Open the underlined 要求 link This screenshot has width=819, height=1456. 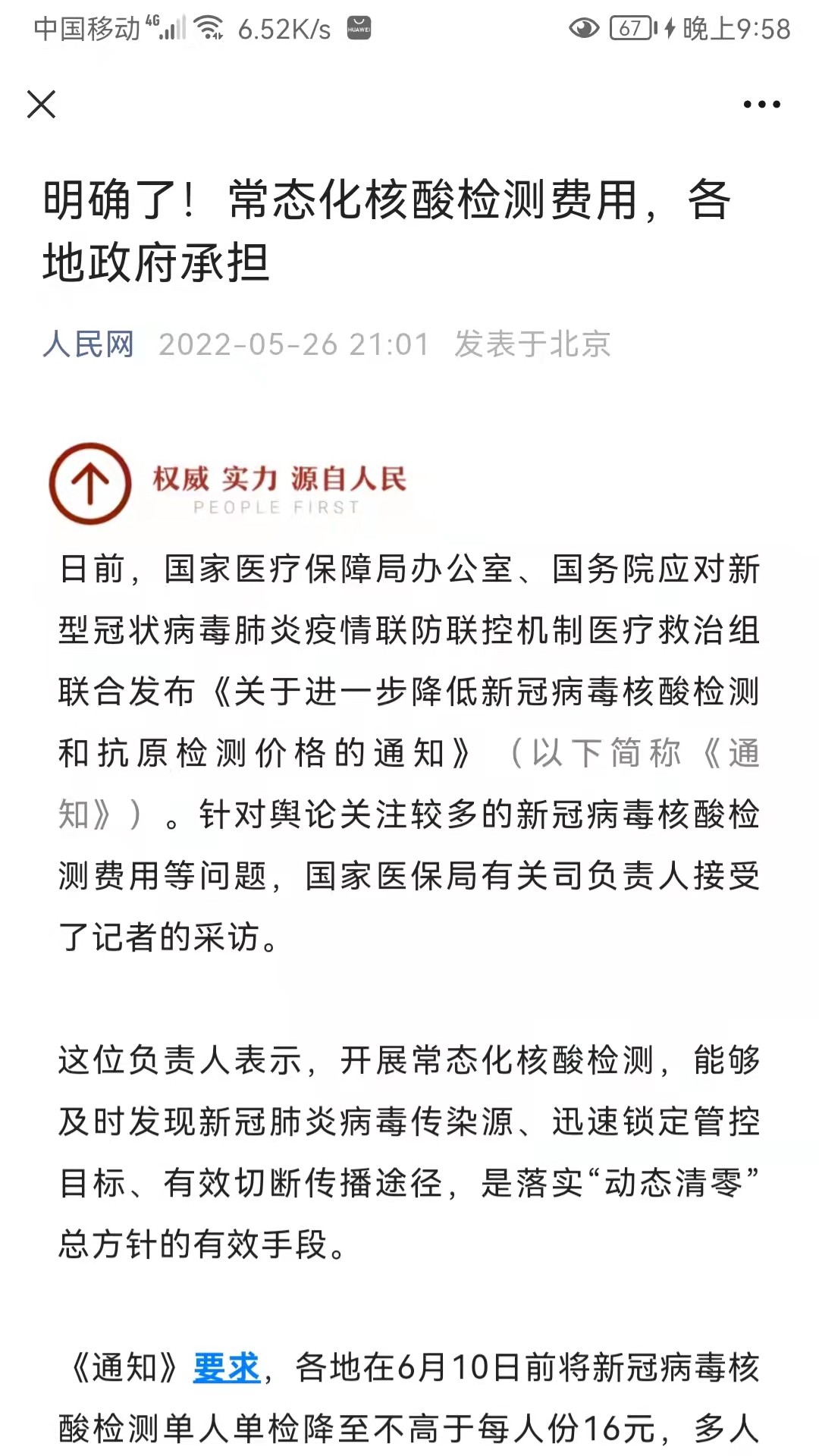(x=226, y=1368)
